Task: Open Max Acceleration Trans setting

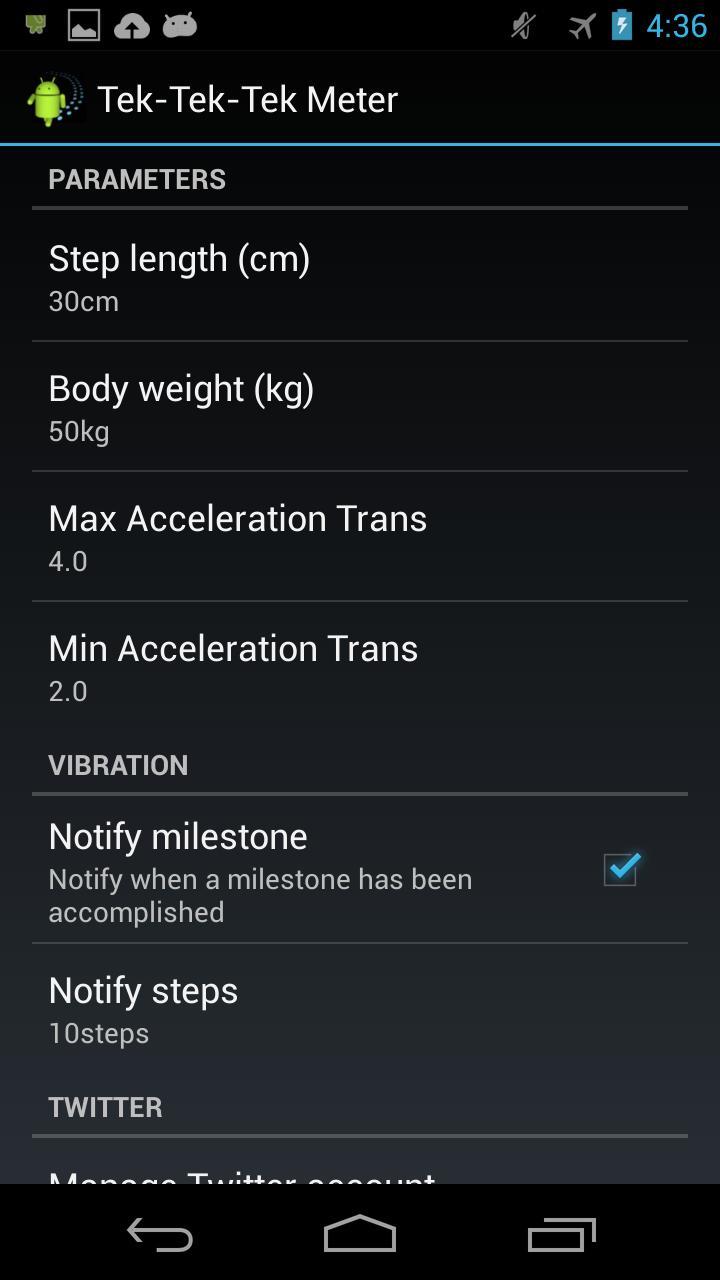Action: tap(360, 536)
